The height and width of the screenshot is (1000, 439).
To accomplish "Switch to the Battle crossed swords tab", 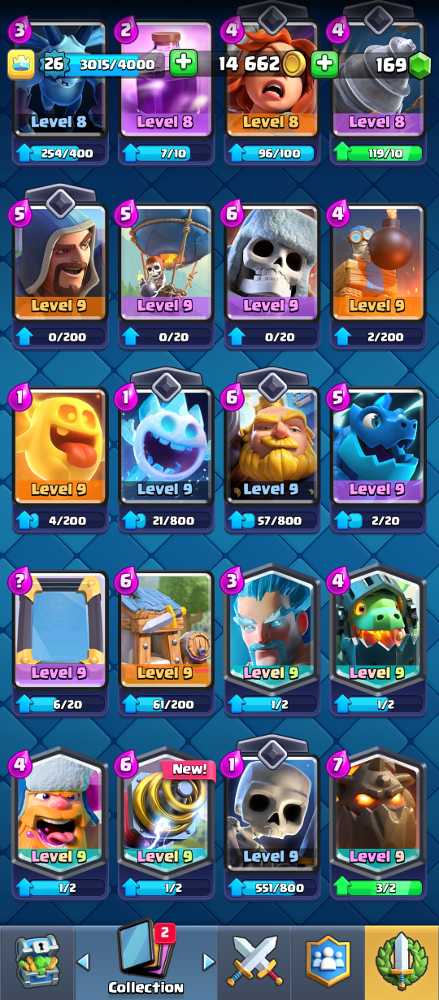I will pyautogui.click(x=255, y=962).
